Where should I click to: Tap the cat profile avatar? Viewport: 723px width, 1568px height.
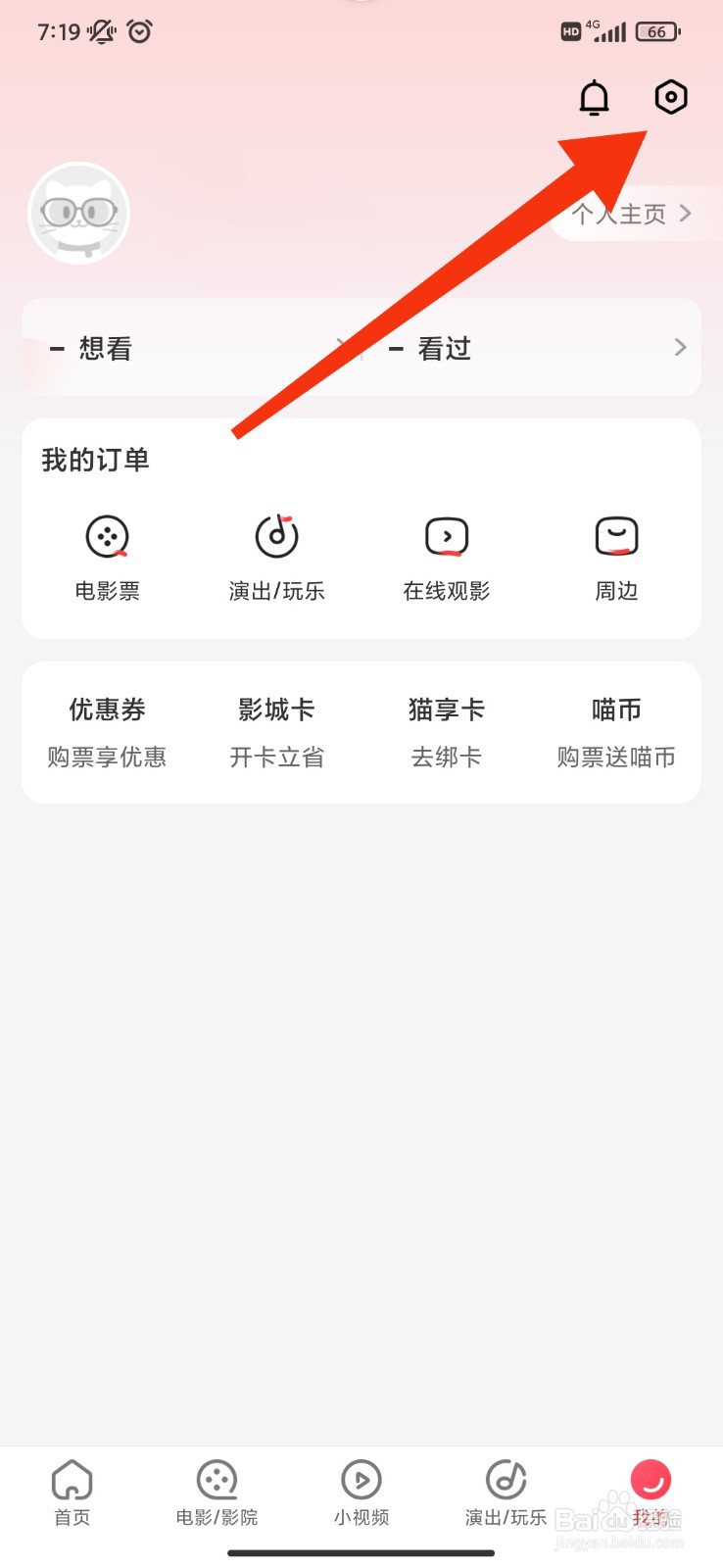79,214
